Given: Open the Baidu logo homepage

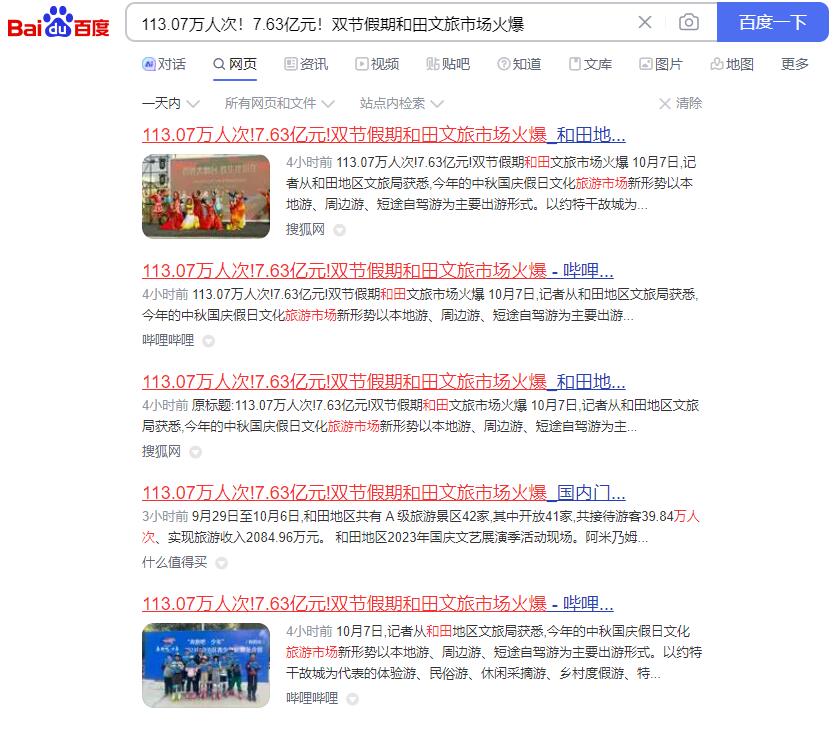Looking at the screenshot, I should [x=58, y=22].
